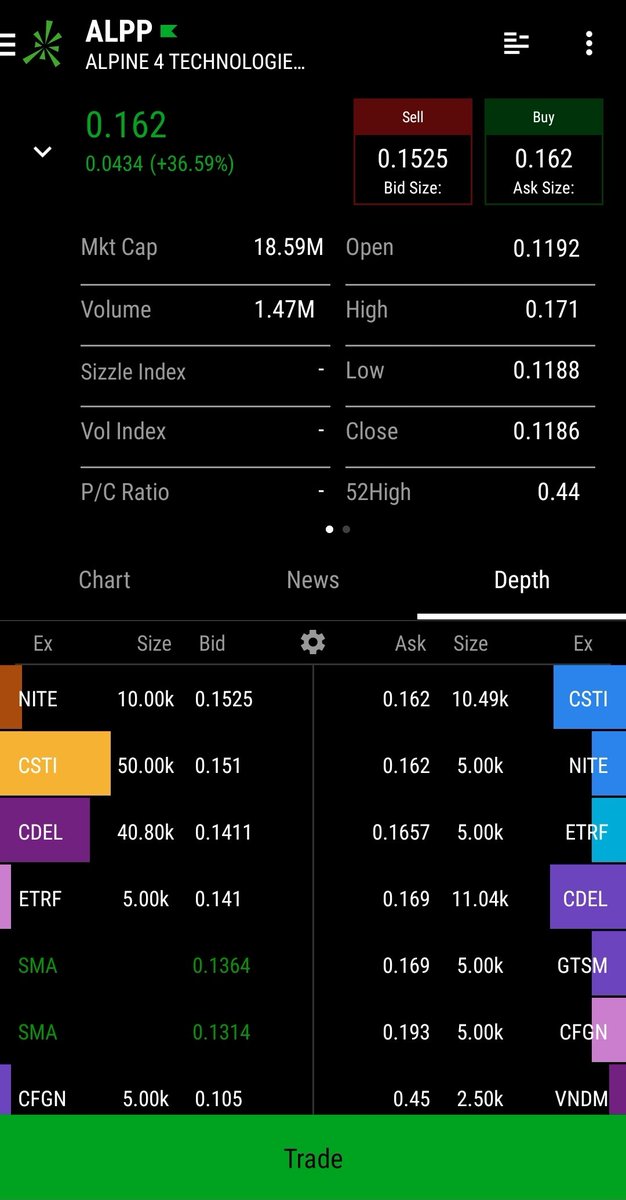626x1200 pixels.
Task: Open the hamburger navigation menu
Action: tap(8, 45)
